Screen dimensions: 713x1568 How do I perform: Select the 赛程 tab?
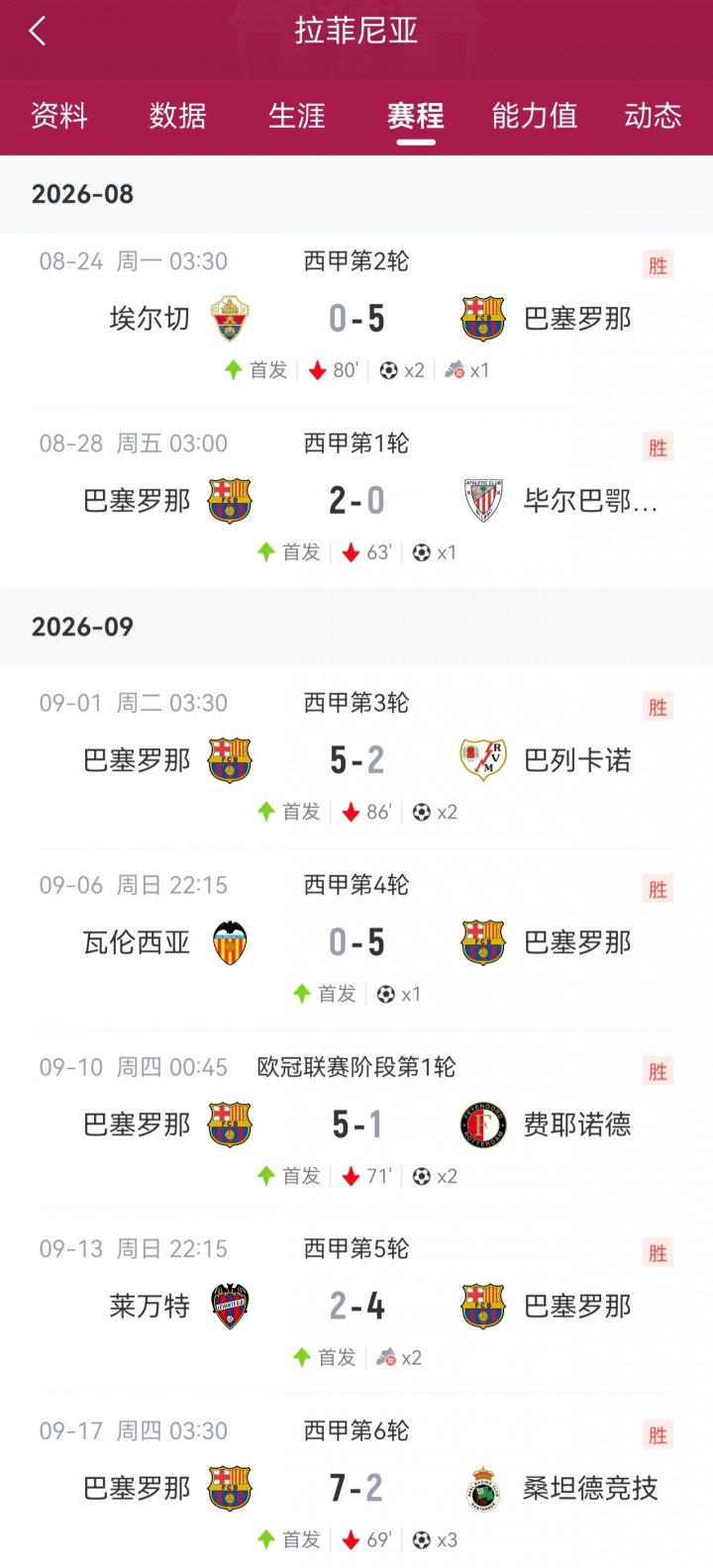[416, 116]
